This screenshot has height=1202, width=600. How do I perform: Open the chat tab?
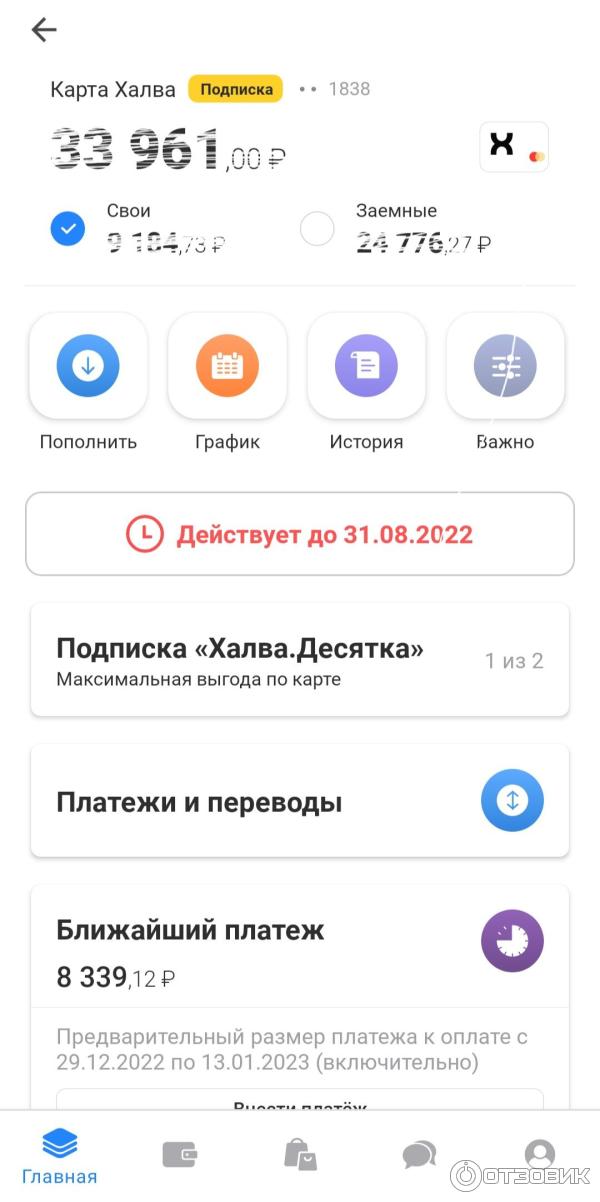tap(419, 1155)
